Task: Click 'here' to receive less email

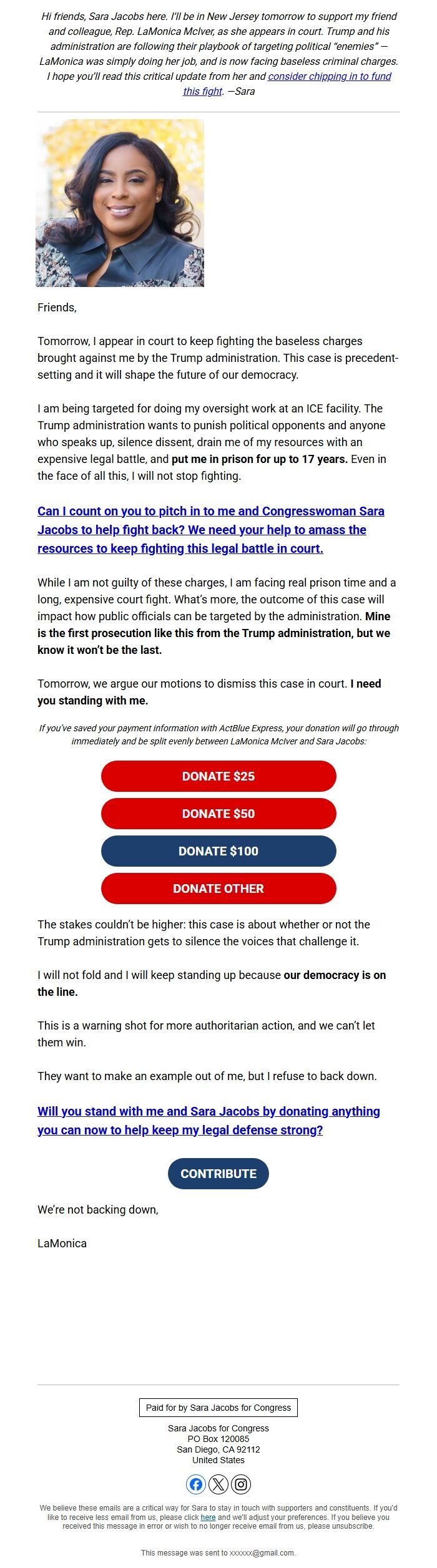Action: pyautogui.click(x=208, y=1517)
